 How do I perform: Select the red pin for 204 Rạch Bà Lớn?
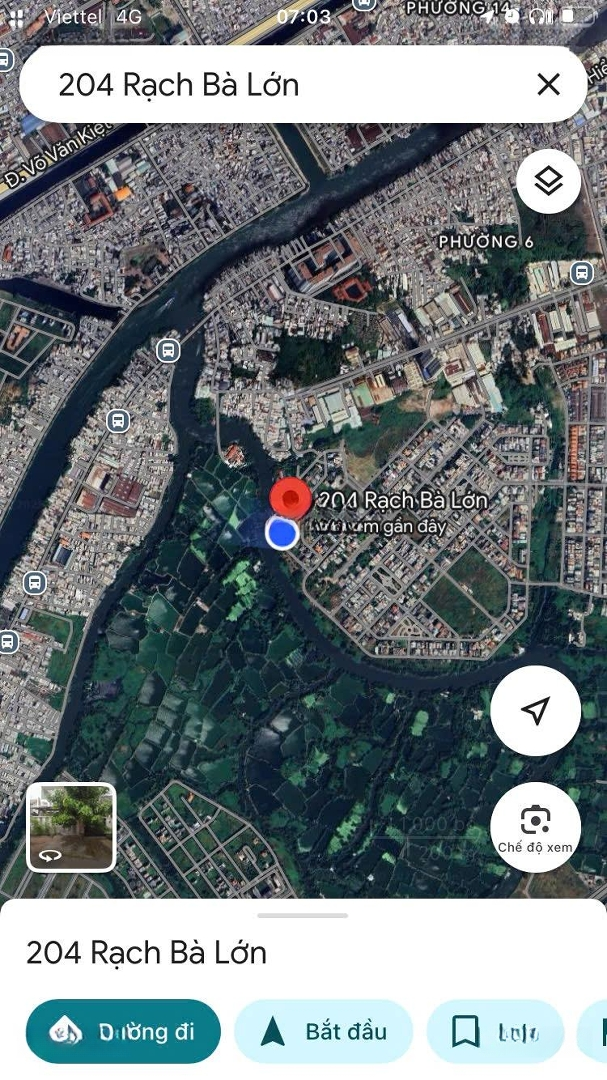pyautogui.click(x=291, y=498)
